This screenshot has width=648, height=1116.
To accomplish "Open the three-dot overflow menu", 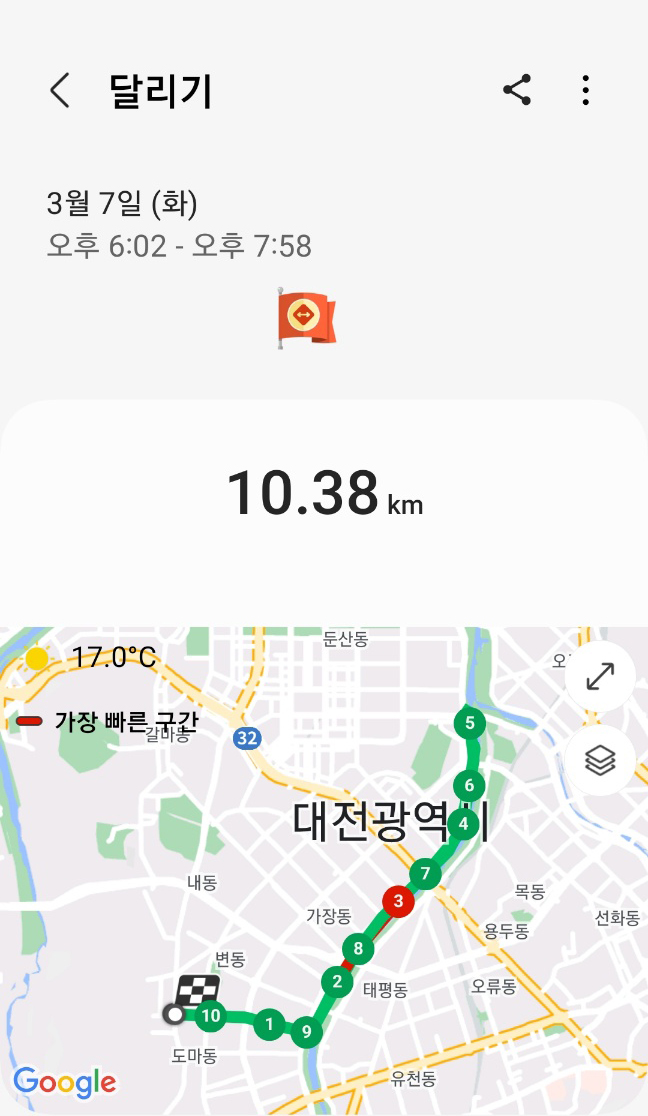I will click(585, 90).
